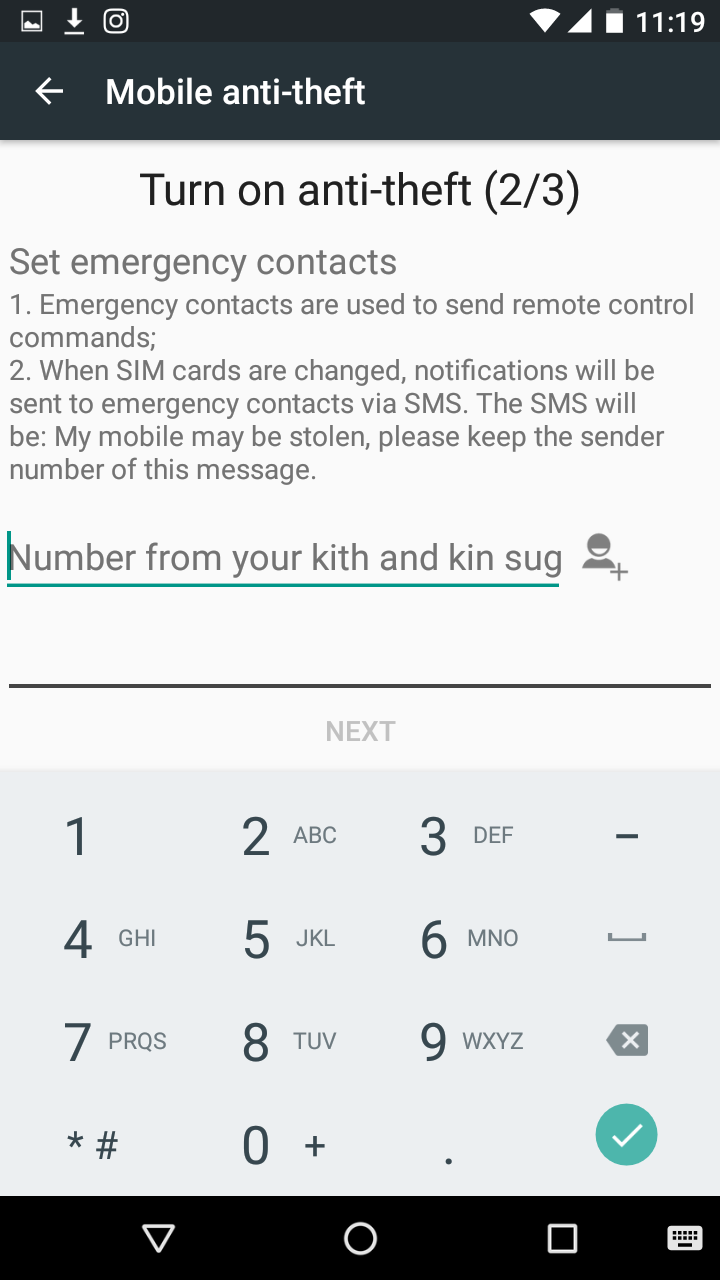Image resolution: width=720 pixels, height=1280 pixels.
Task: Tap the 0 key on keypad
Action: [257, 1145]
